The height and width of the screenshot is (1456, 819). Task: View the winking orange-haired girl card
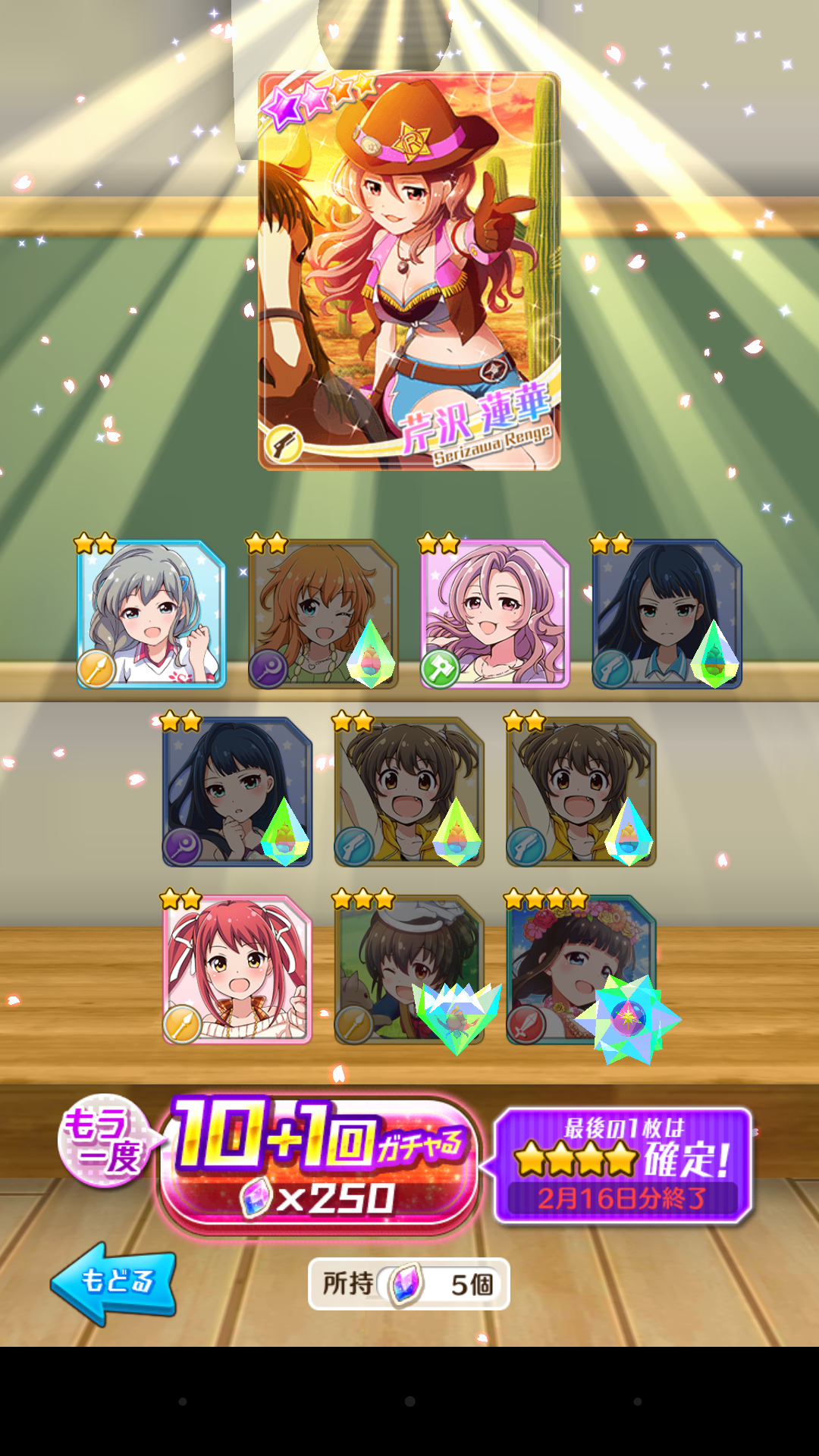pos(322,614)
